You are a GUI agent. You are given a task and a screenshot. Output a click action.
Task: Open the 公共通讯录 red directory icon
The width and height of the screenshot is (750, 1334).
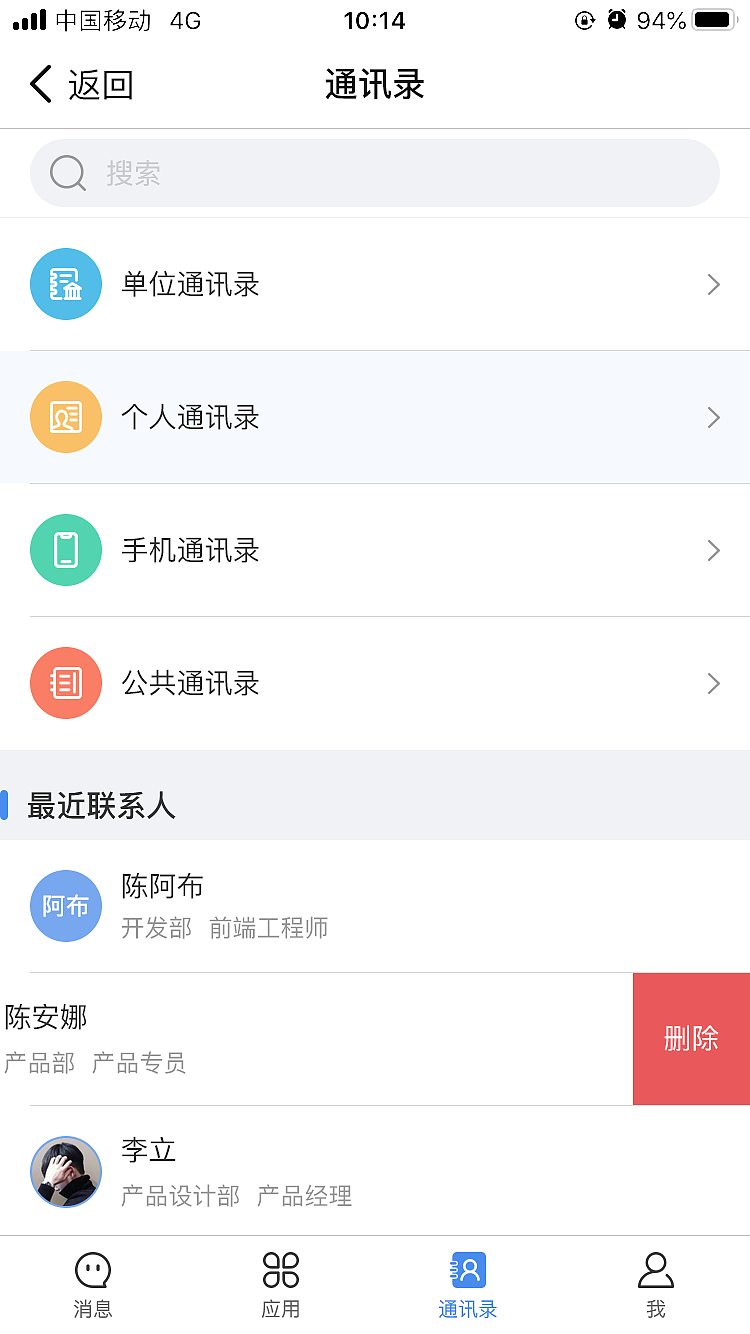point(66,683)
